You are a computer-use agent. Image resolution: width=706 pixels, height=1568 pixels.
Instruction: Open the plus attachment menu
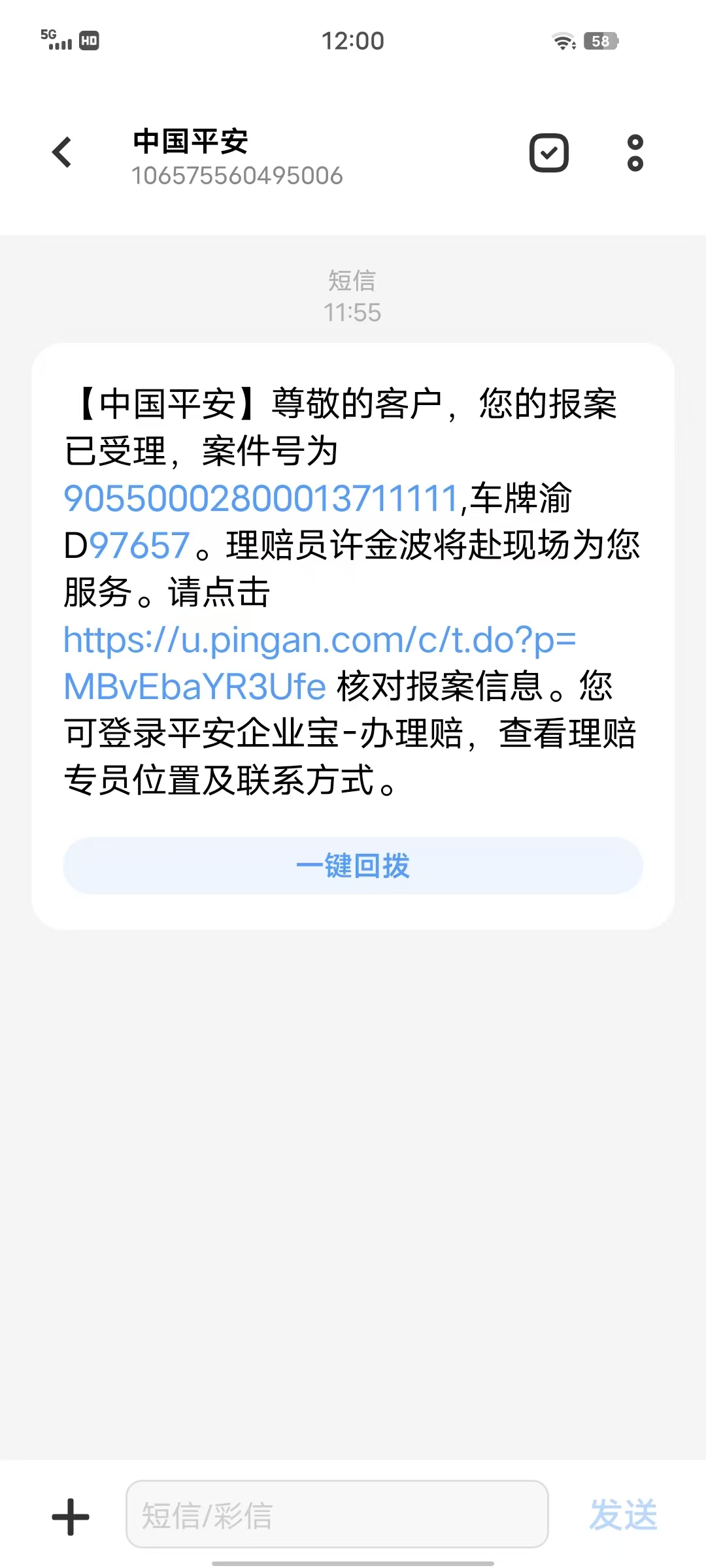click(71, 1516)
